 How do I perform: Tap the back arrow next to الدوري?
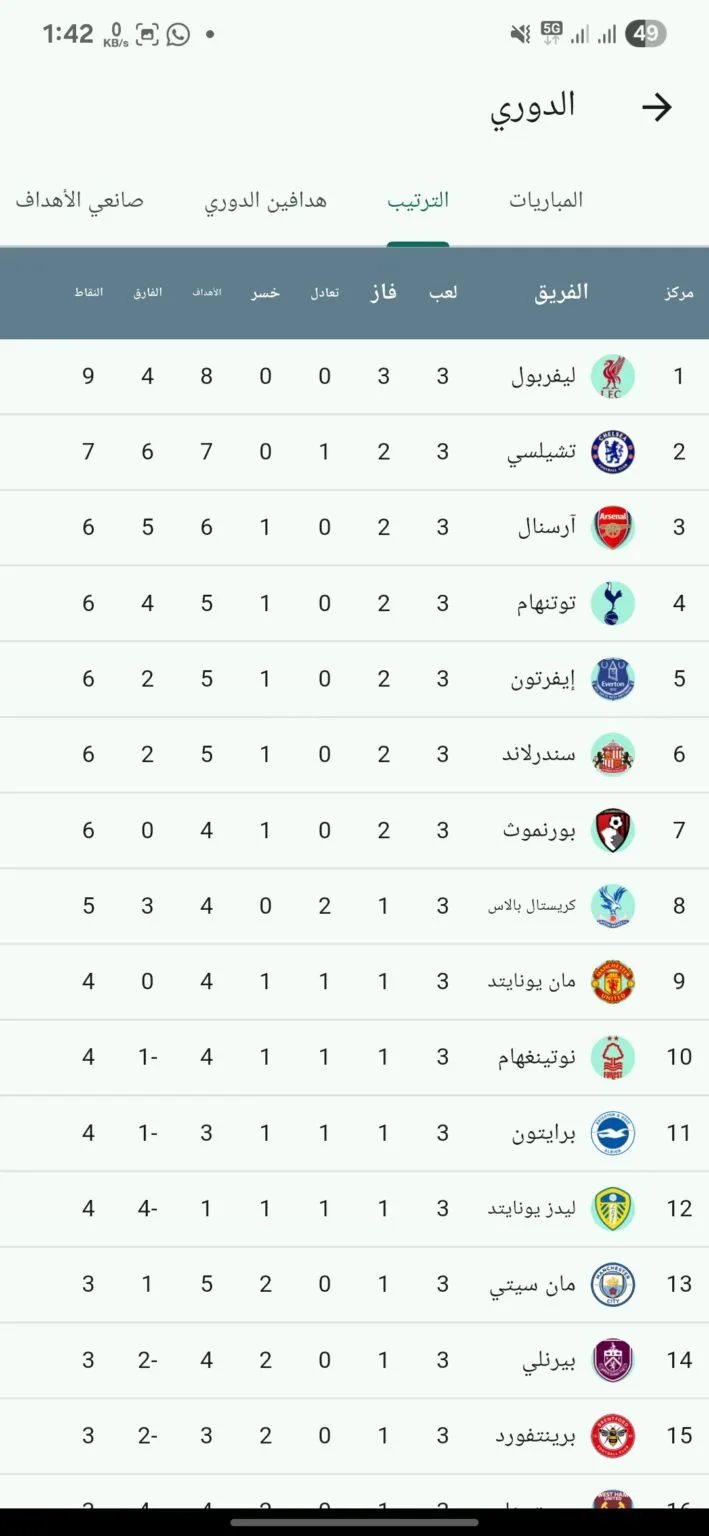pos(656,107)
